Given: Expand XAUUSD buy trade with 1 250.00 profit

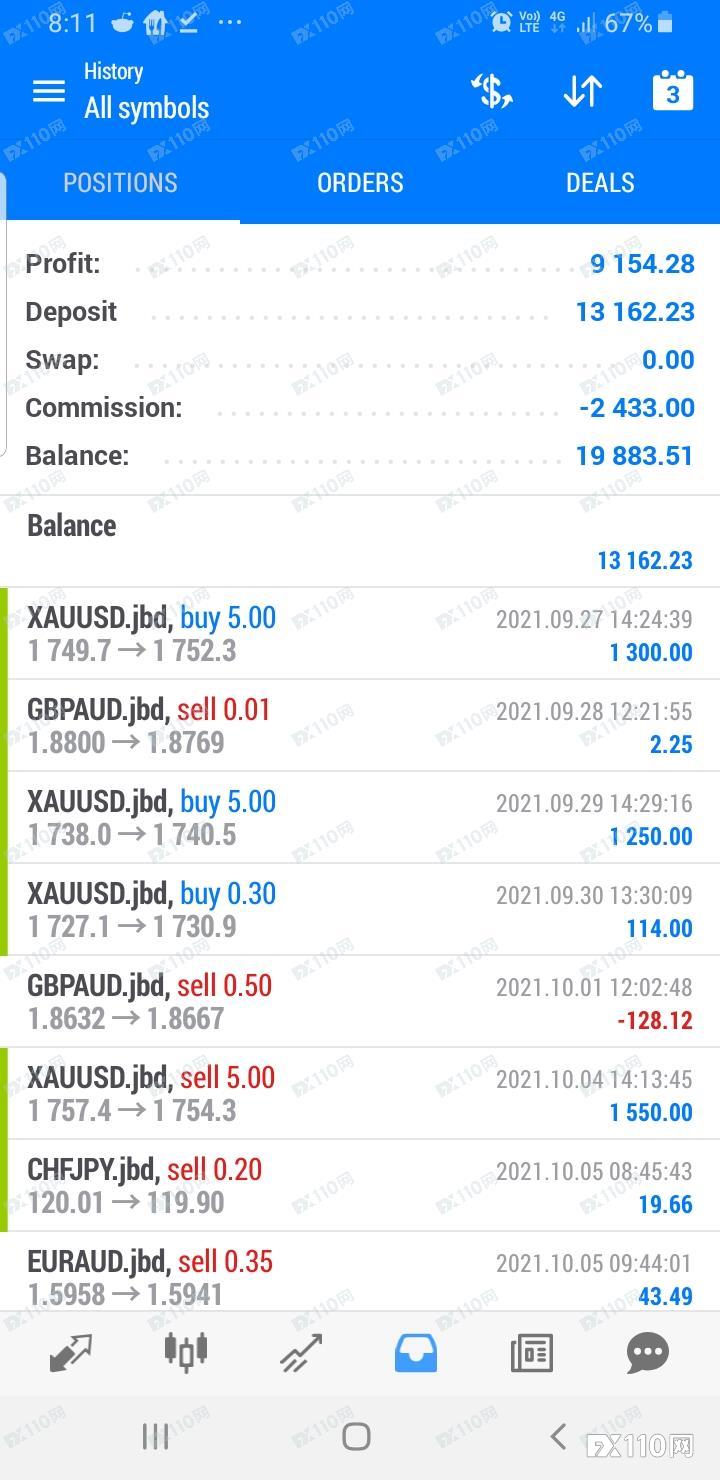Looking at the screenshot, I should (x=360, y=818).
